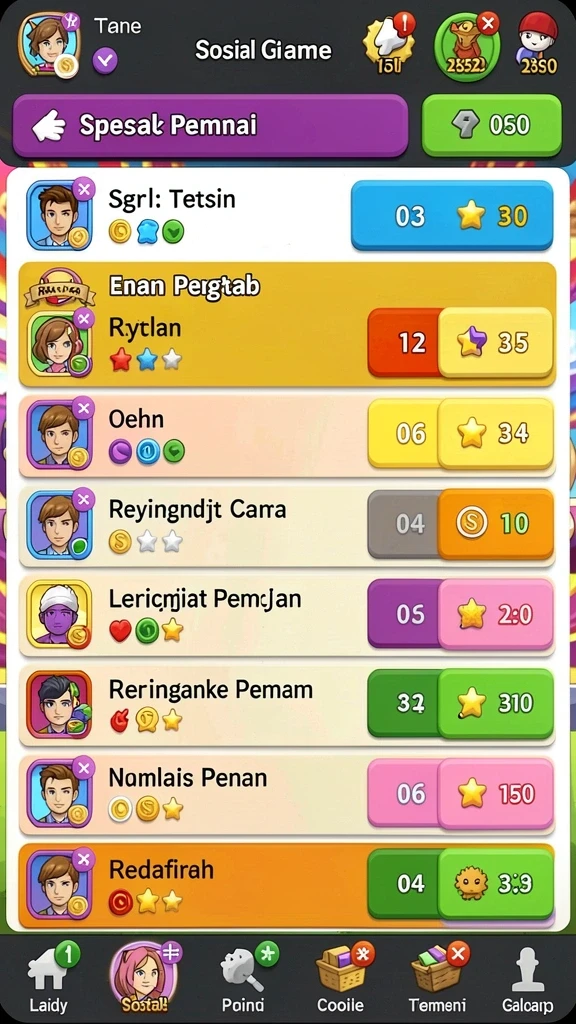Tap the green 050 button

(492, 125)
